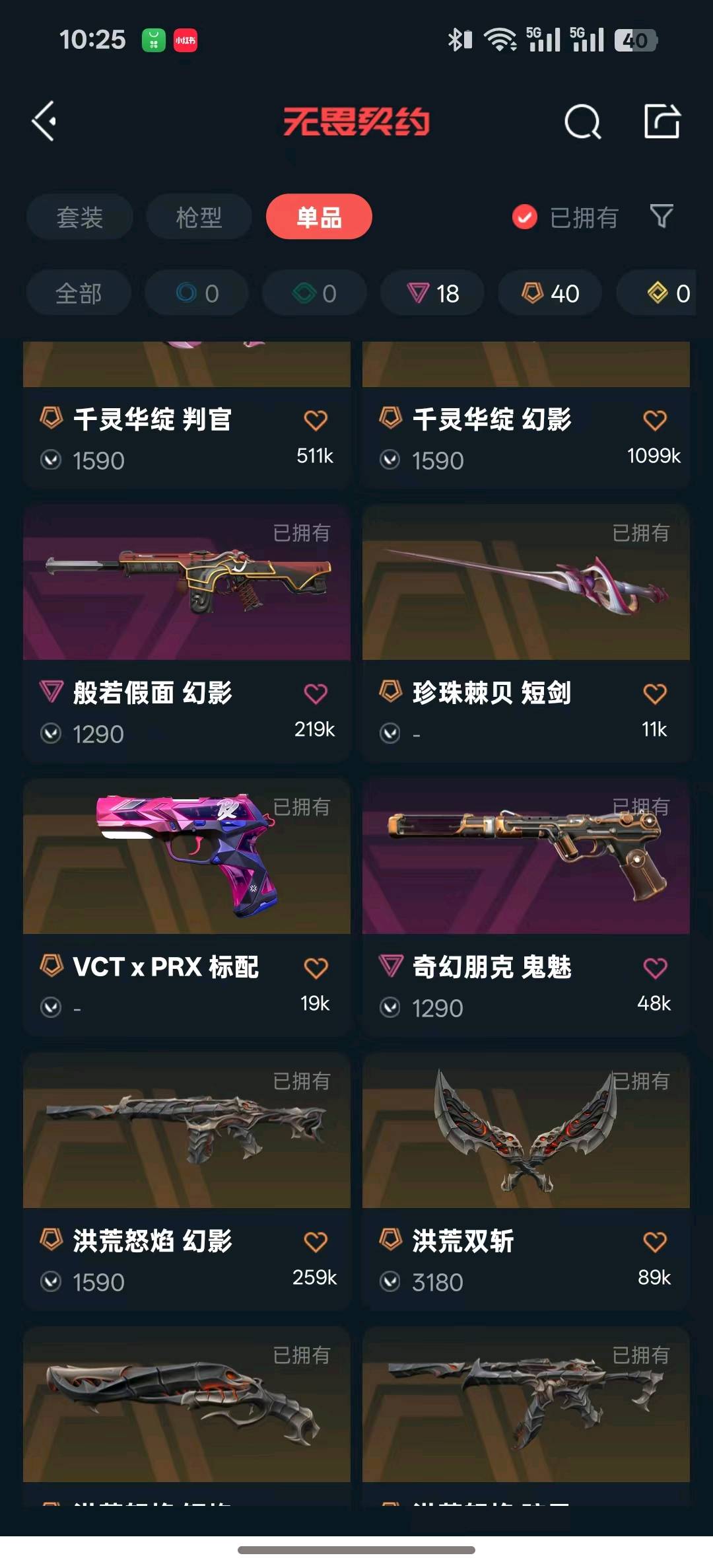Image resolution: width=713 pixels, height=1568 pixels.
Task: Like the 洪荒怒焰 幻影 skin
Action: [316, 1242]
